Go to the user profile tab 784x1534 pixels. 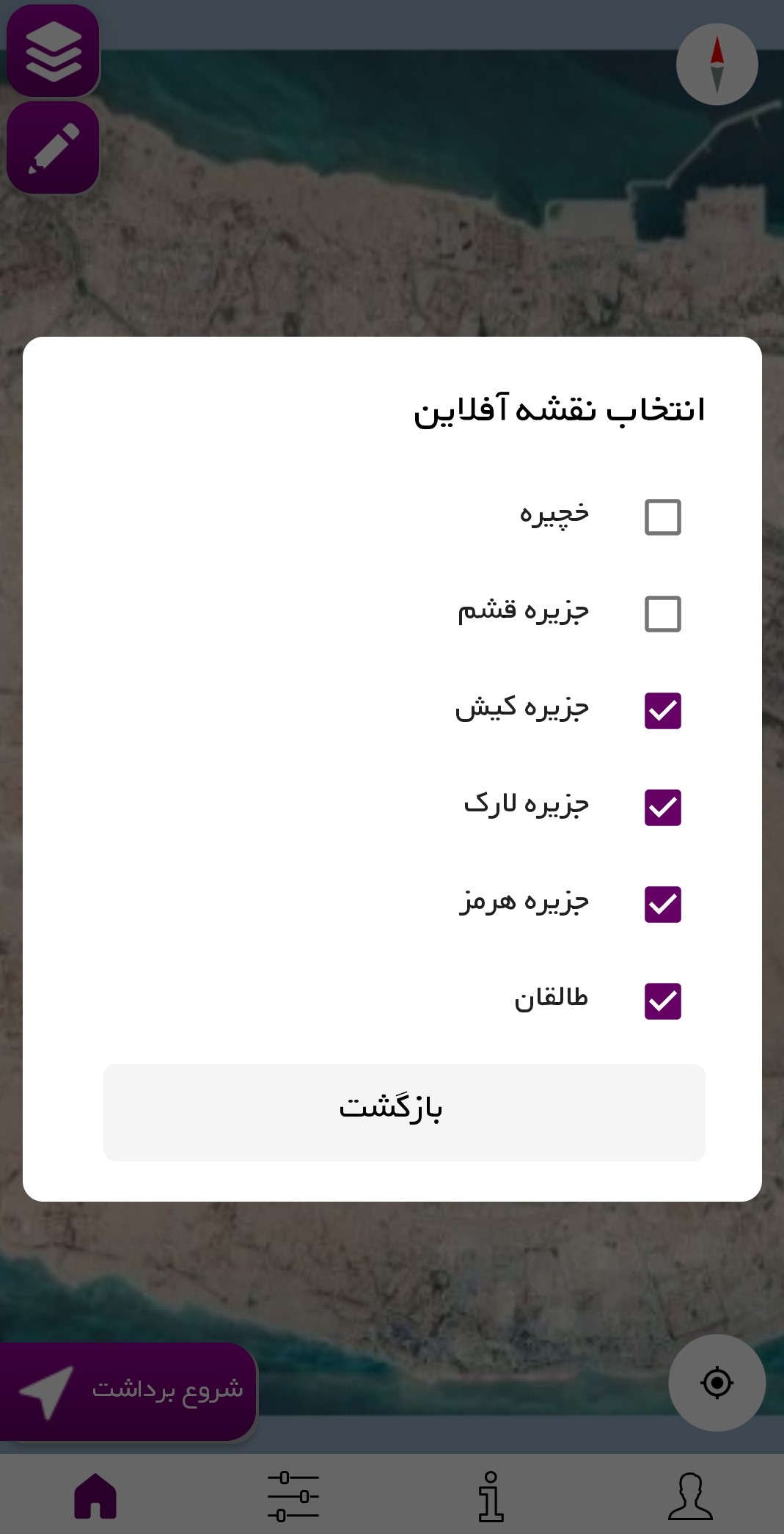(x=690, y=1496)
